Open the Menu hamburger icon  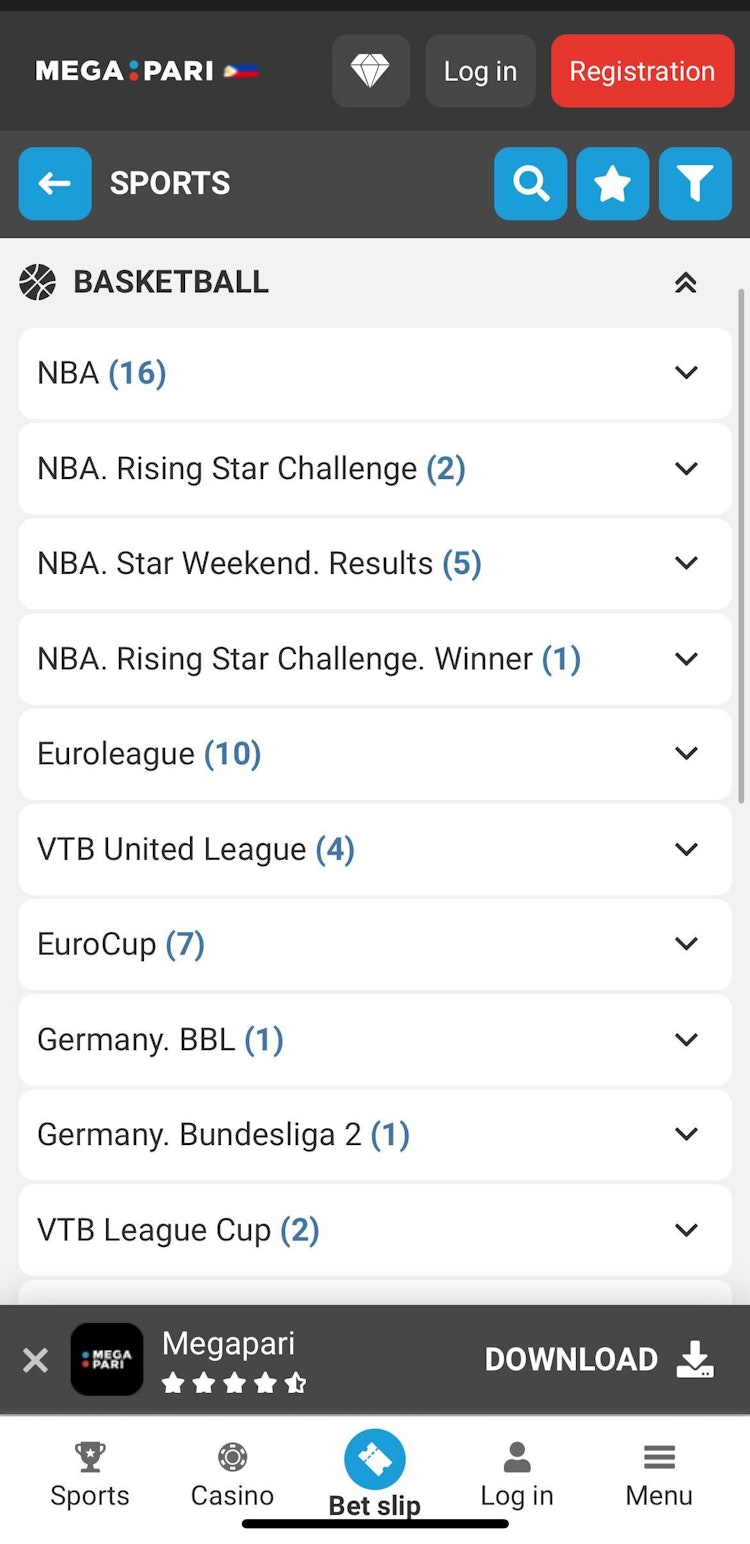(658, 1459)
